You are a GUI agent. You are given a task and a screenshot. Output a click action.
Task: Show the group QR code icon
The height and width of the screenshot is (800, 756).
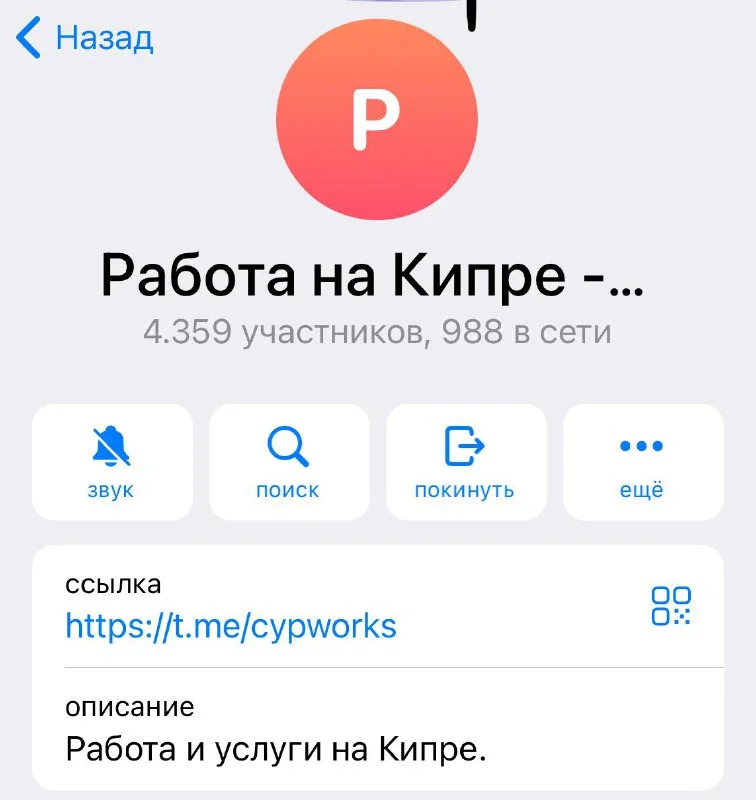point(671,606)
